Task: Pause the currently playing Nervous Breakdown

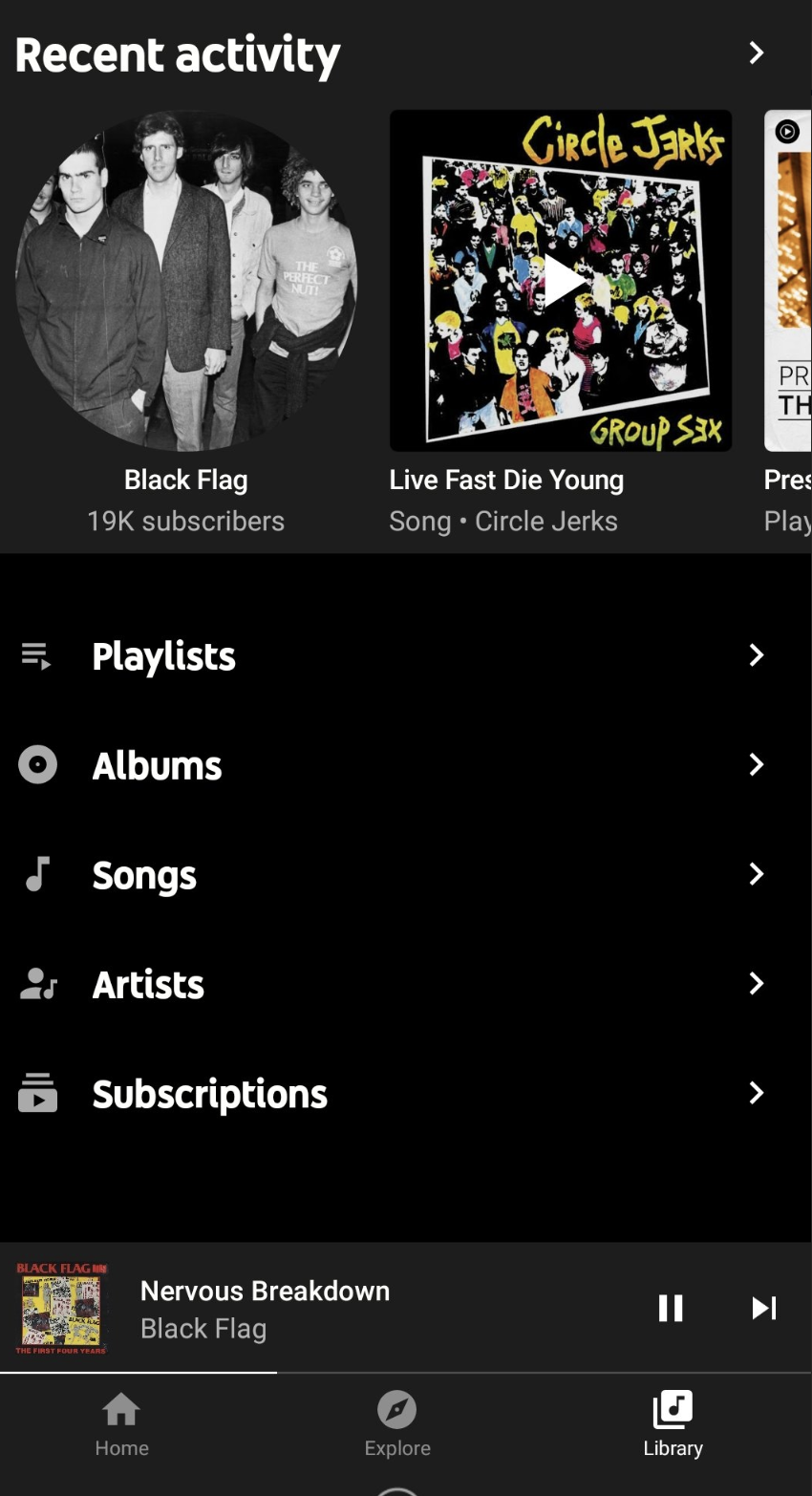Action: (x=671, y=1308)
